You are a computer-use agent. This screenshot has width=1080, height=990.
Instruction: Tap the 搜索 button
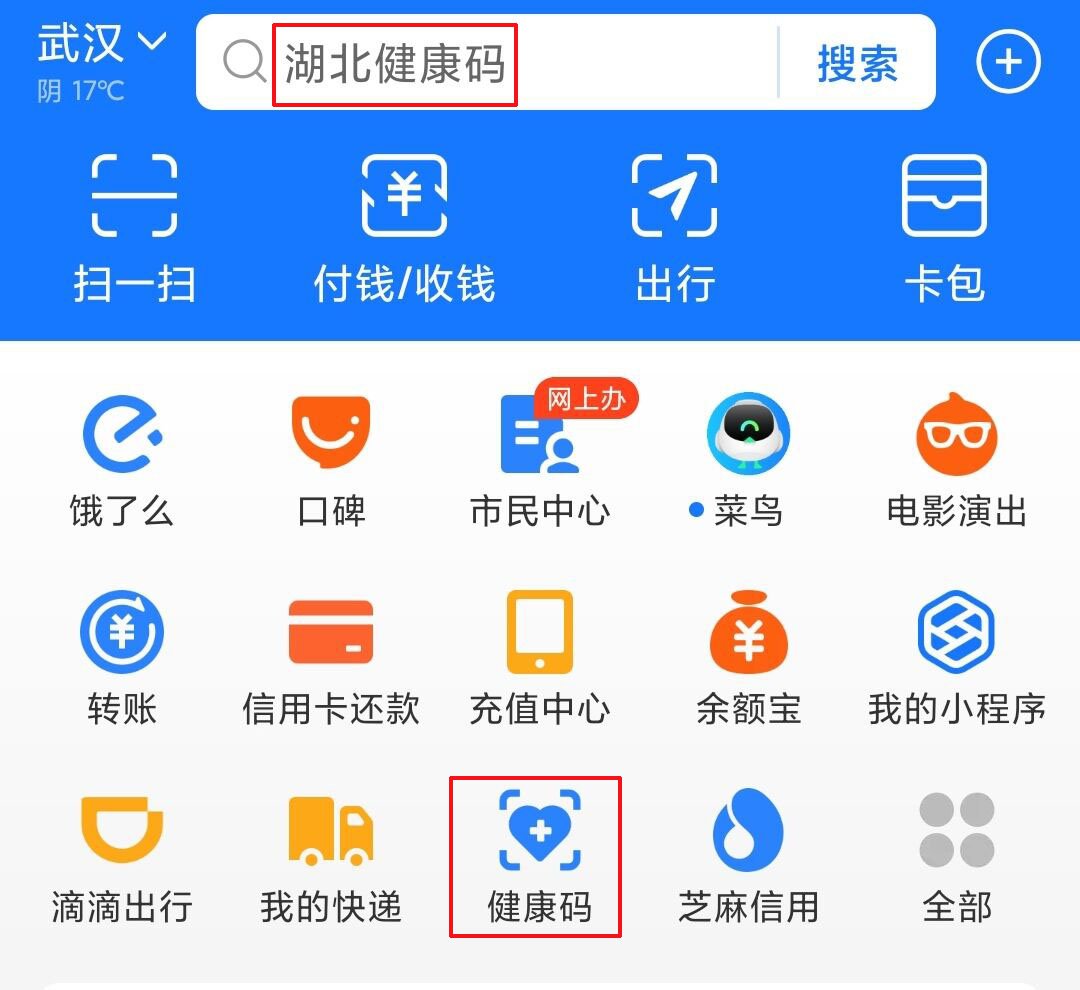857,65
